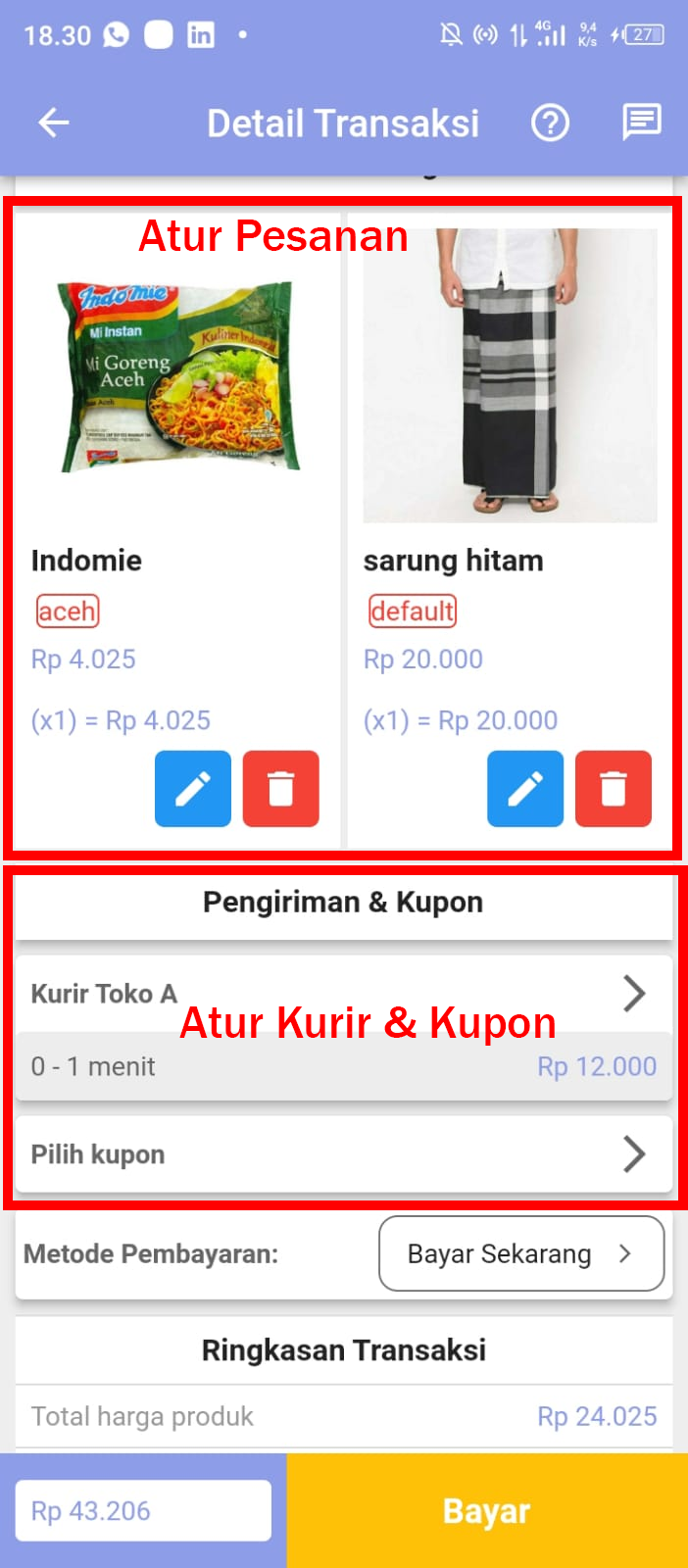The image size is (688, 1568).
Task: Delete Indomie from the order
Action: (281, 789)
